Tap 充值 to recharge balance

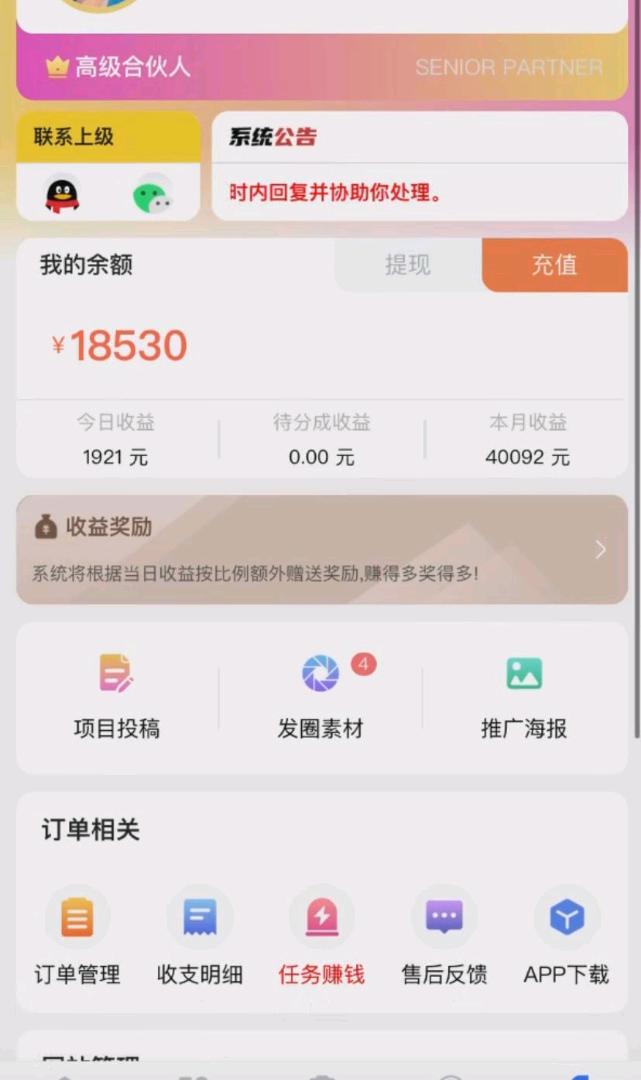(x=554, y=265)
